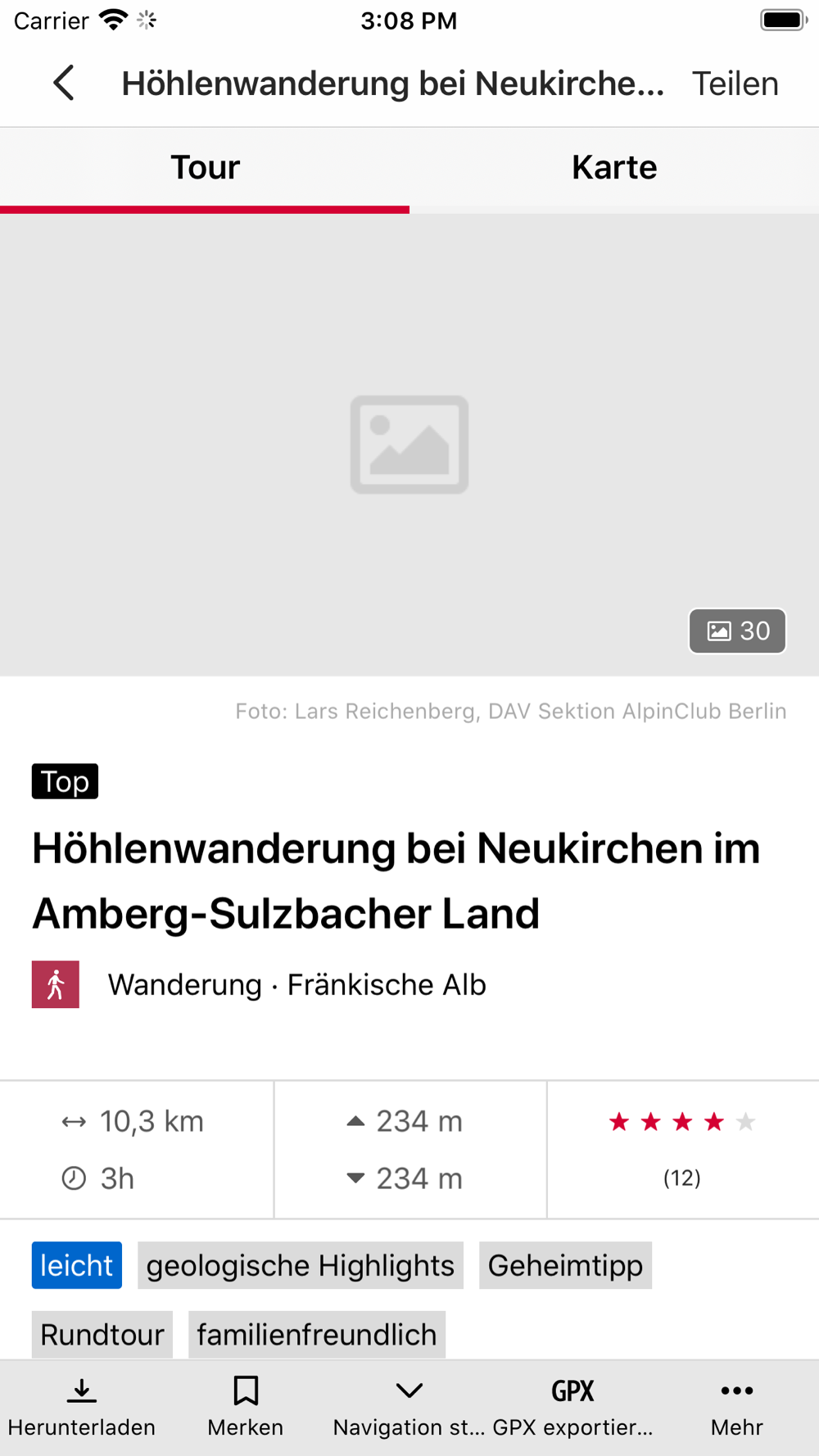Switch to the Karte tab
Screen dimensions: 819x1456
[x=614, y=168]
